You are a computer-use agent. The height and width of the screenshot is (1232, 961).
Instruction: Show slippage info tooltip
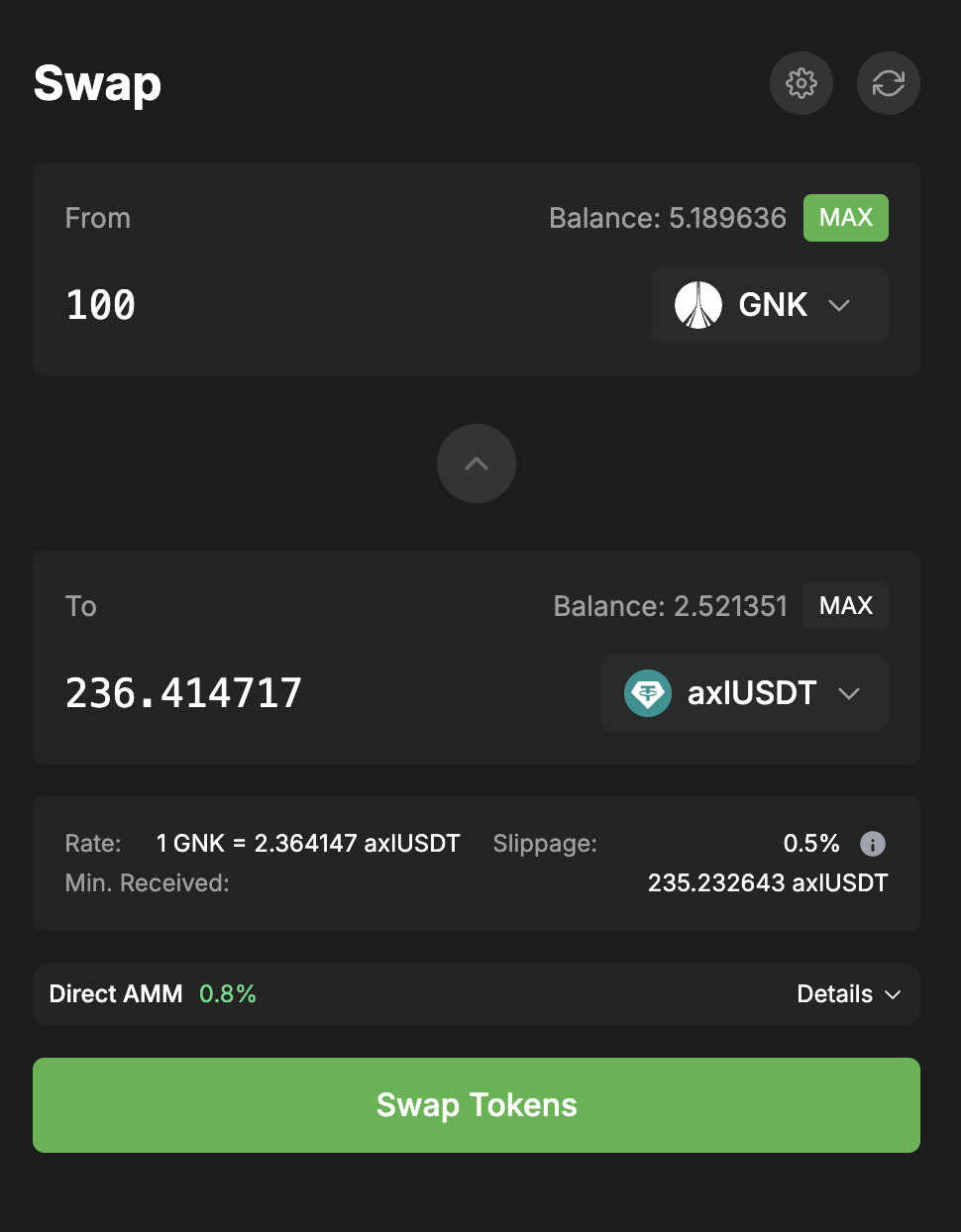(x=872, y=844)
